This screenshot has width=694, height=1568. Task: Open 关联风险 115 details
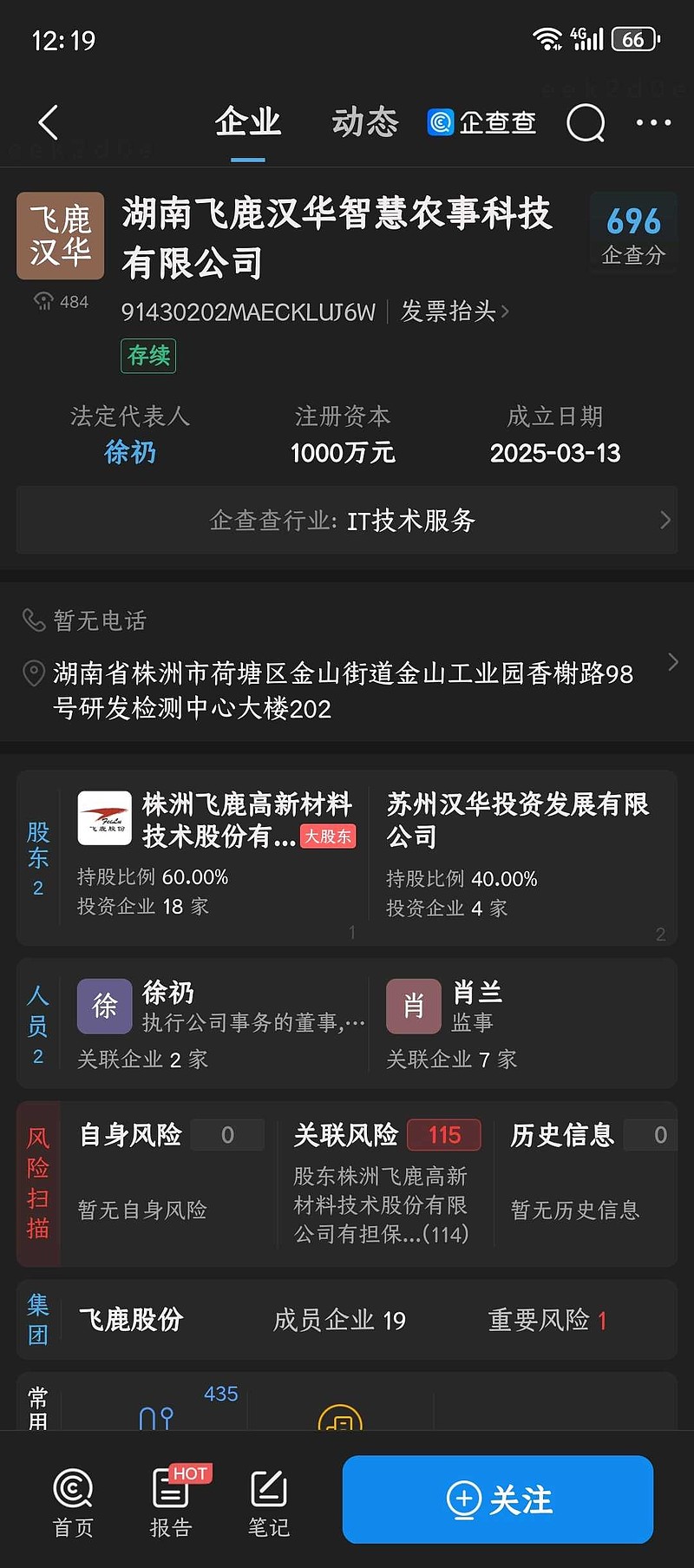[387, 1183]
